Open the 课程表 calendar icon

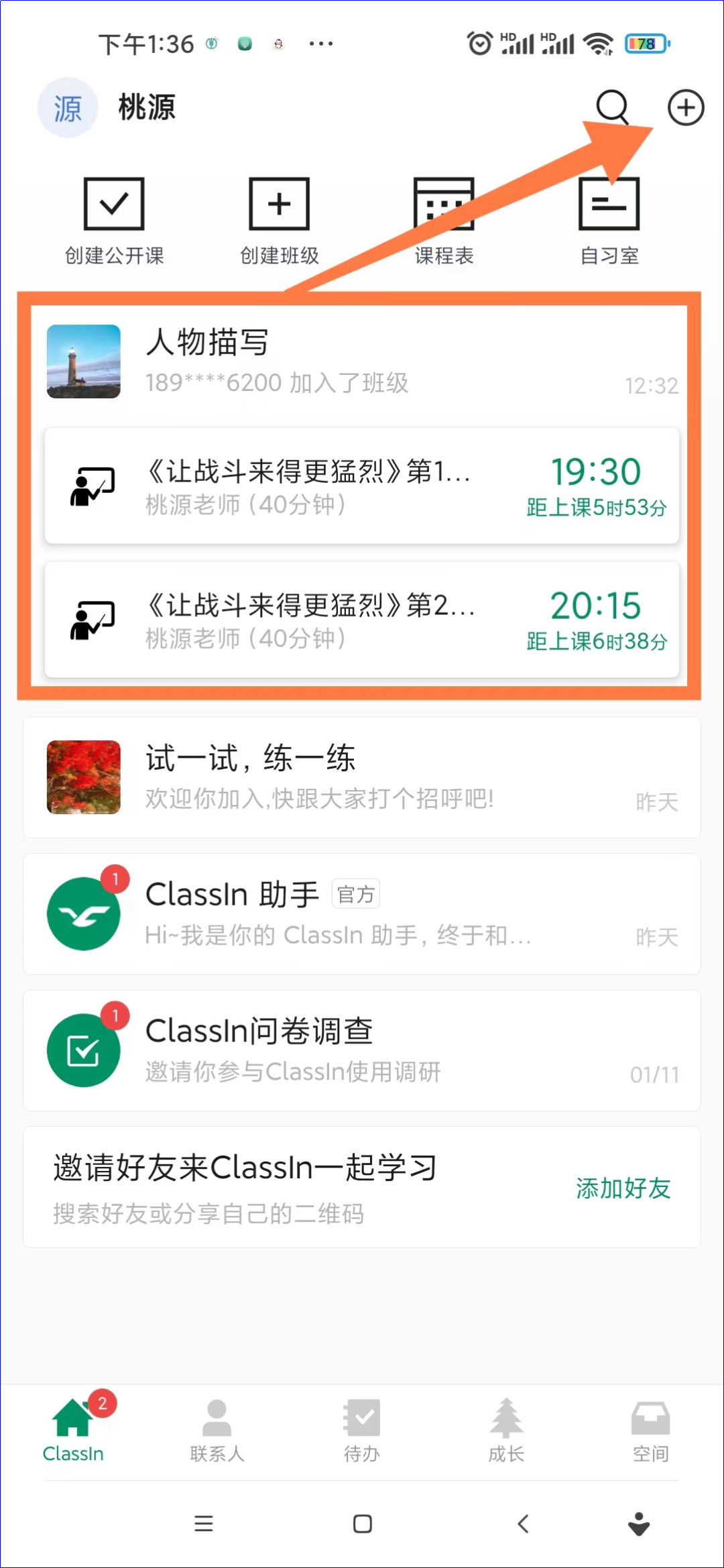[444, 203]
